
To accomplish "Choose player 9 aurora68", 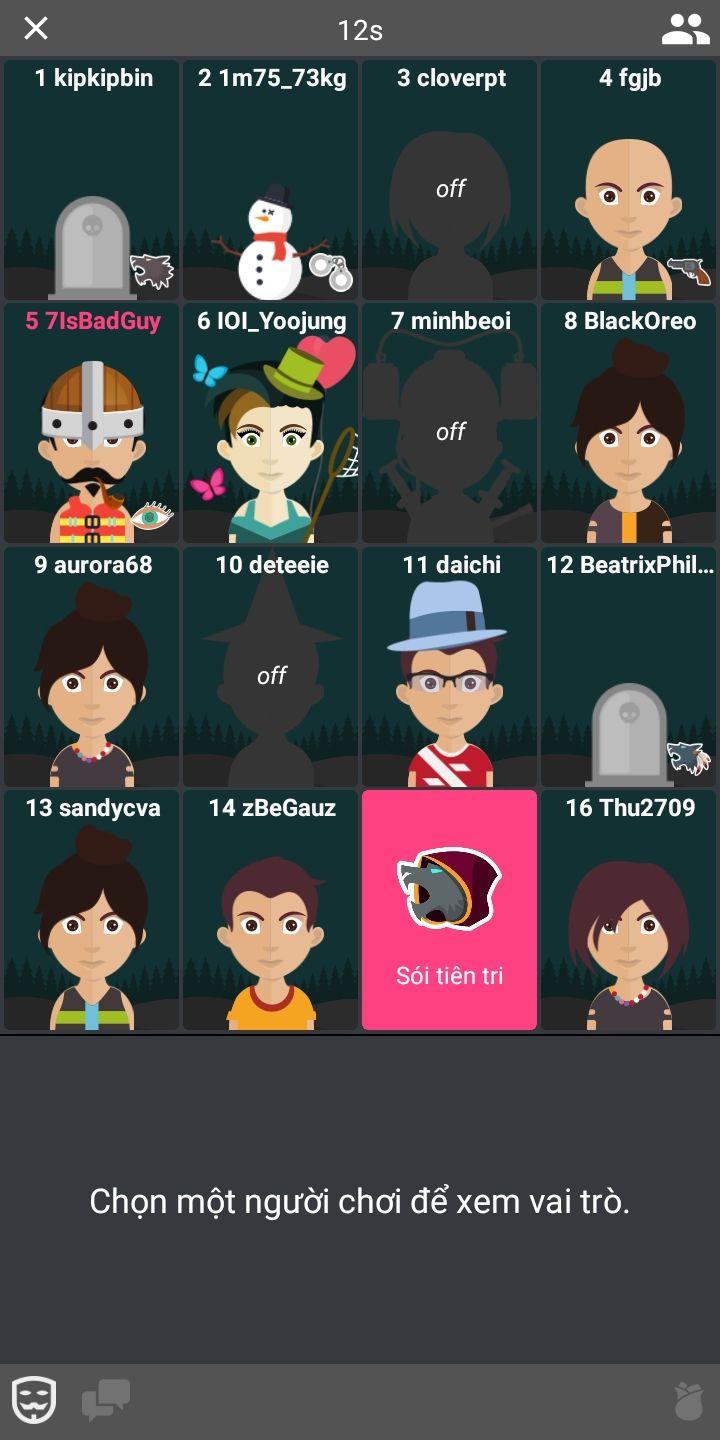I will (91, 667).
